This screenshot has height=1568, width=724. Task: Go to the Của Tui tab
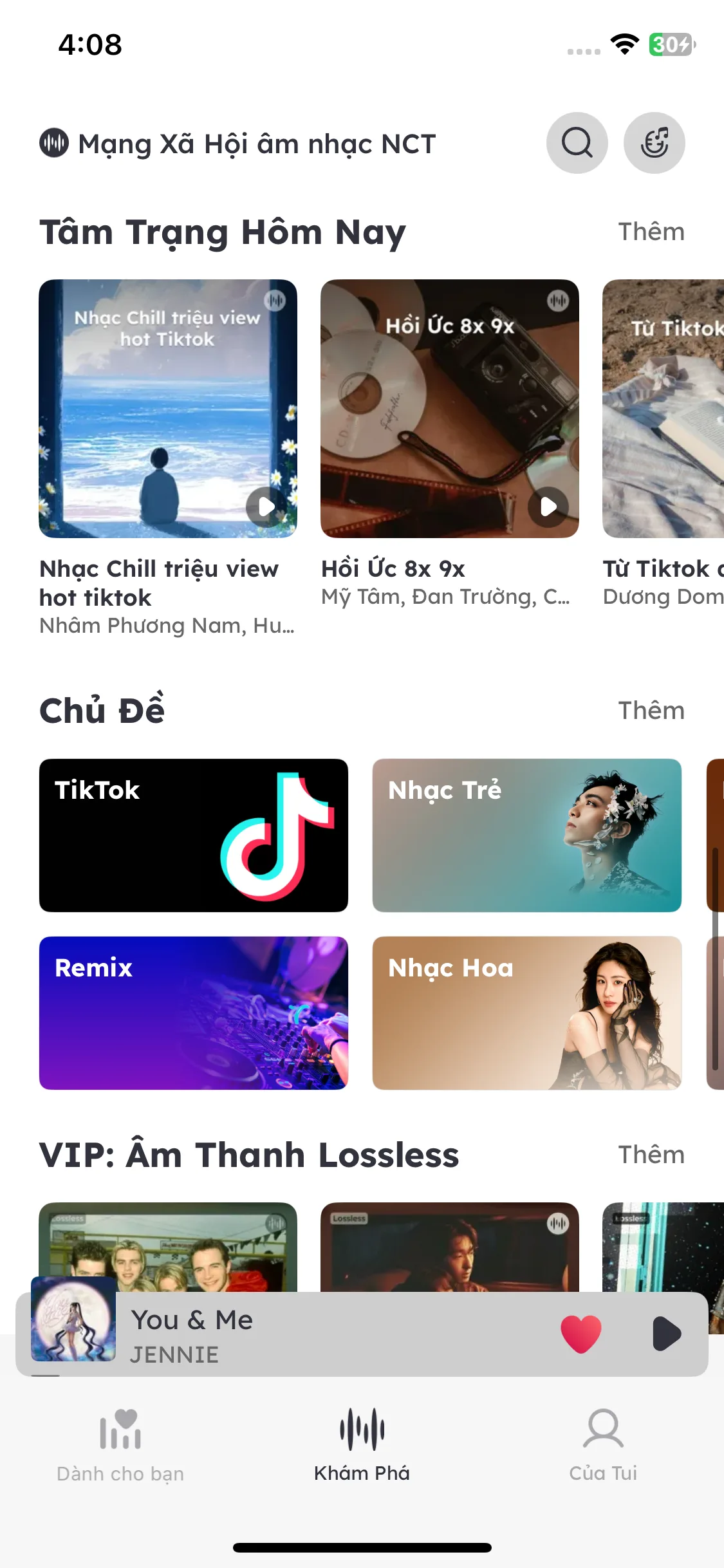point(603,1445)
